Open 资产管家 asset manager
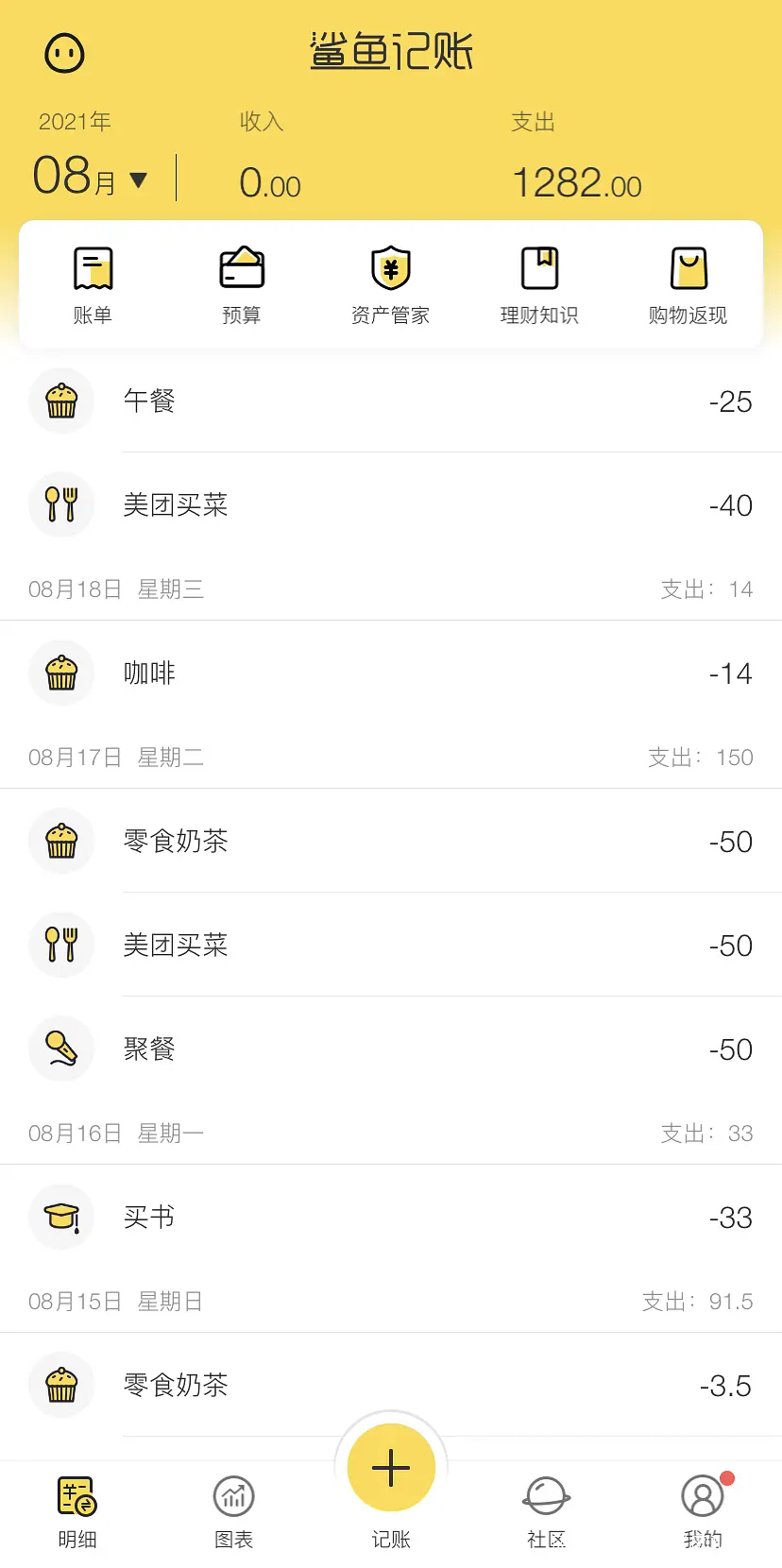This screenshot has height=1568, width=782. pyautogui.click(x=390, y=285)
